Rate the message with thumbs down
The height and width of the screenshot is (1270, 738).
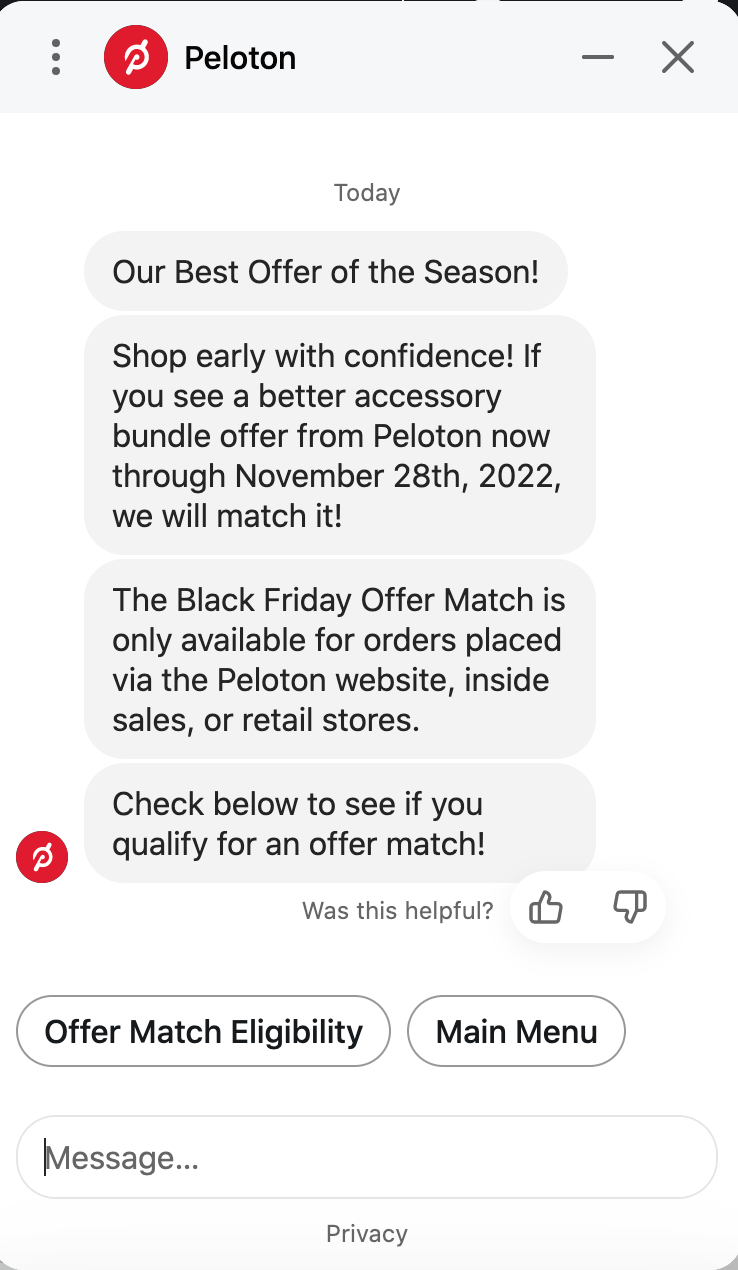coord(629,908)
